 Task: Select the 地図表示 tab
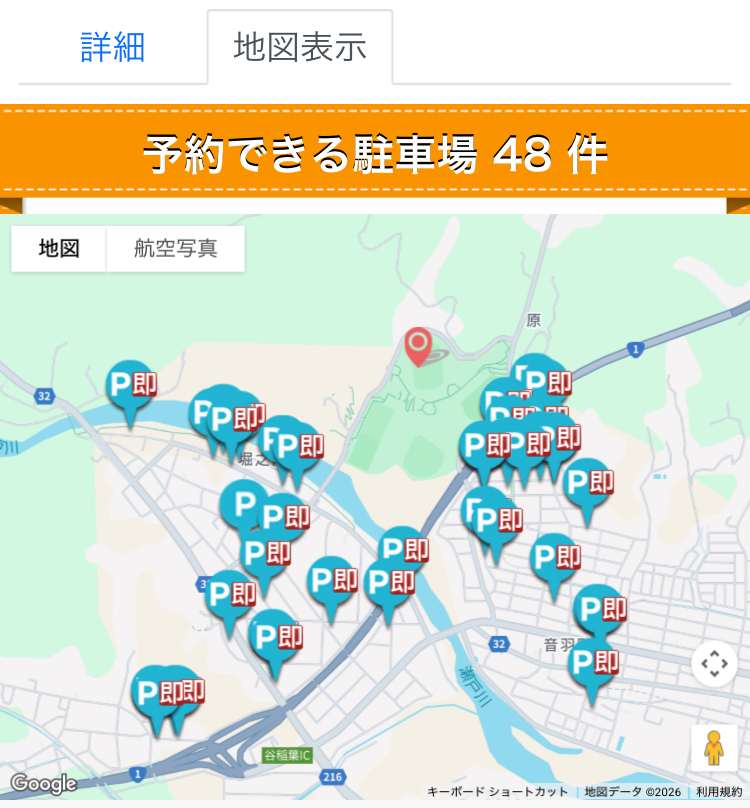click(x=300, y=47)
